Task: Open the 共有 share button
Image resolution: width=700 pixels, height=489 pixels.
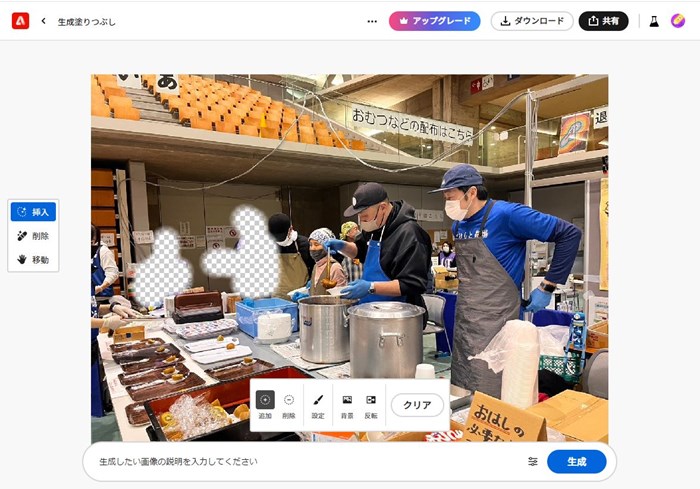Action: [x=603, y=21]
